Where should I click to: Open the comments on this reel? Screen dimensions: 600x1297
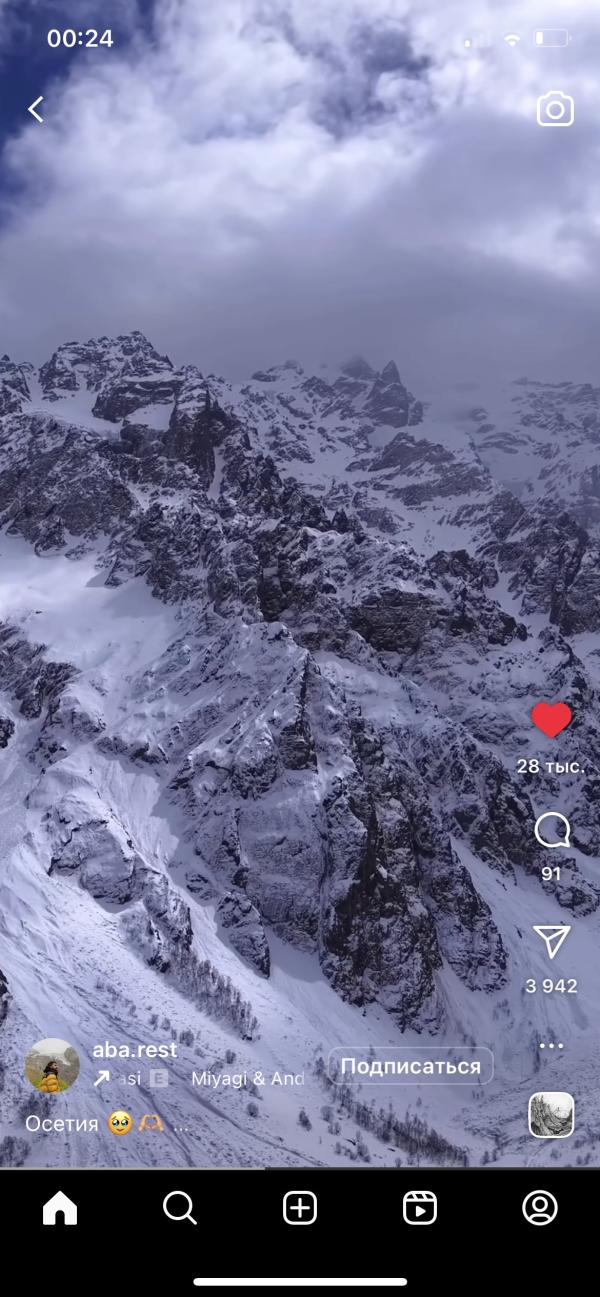[551, 830]
